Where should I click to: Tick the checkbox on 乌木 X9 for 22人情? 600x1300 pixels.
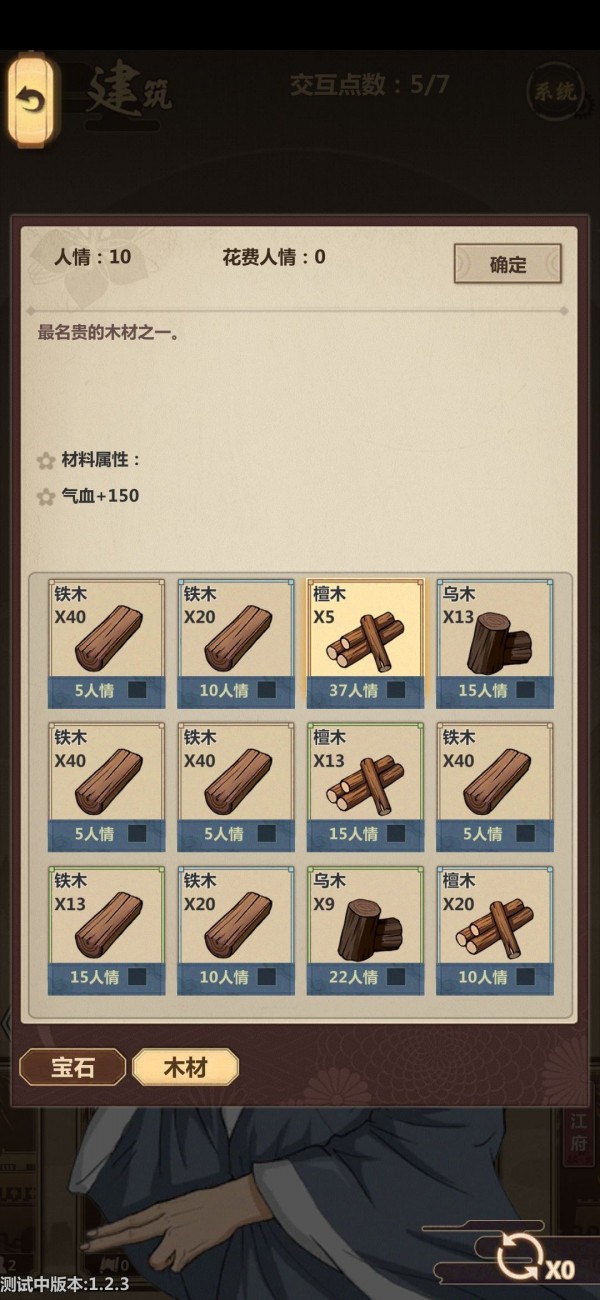pos(397,977)
